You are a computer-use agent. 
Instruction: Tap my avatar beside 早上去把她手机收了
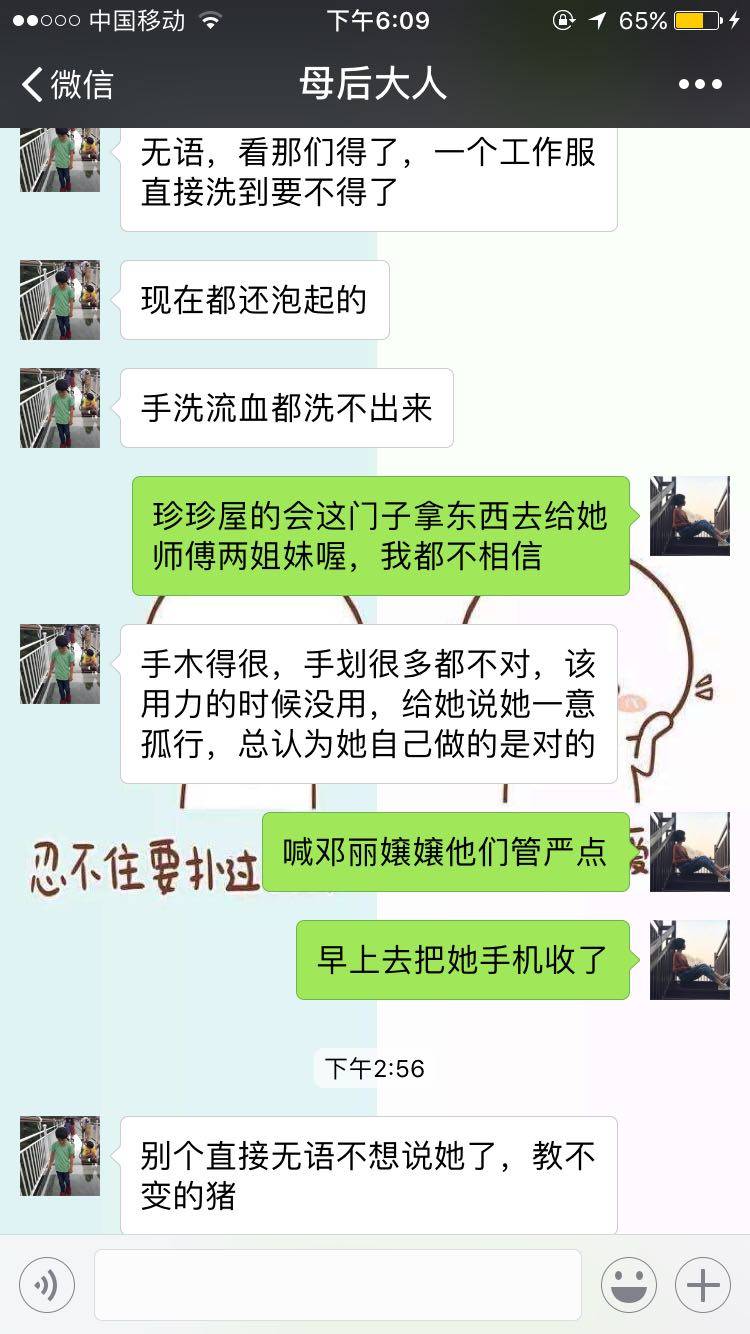click(x=690, y=960)
